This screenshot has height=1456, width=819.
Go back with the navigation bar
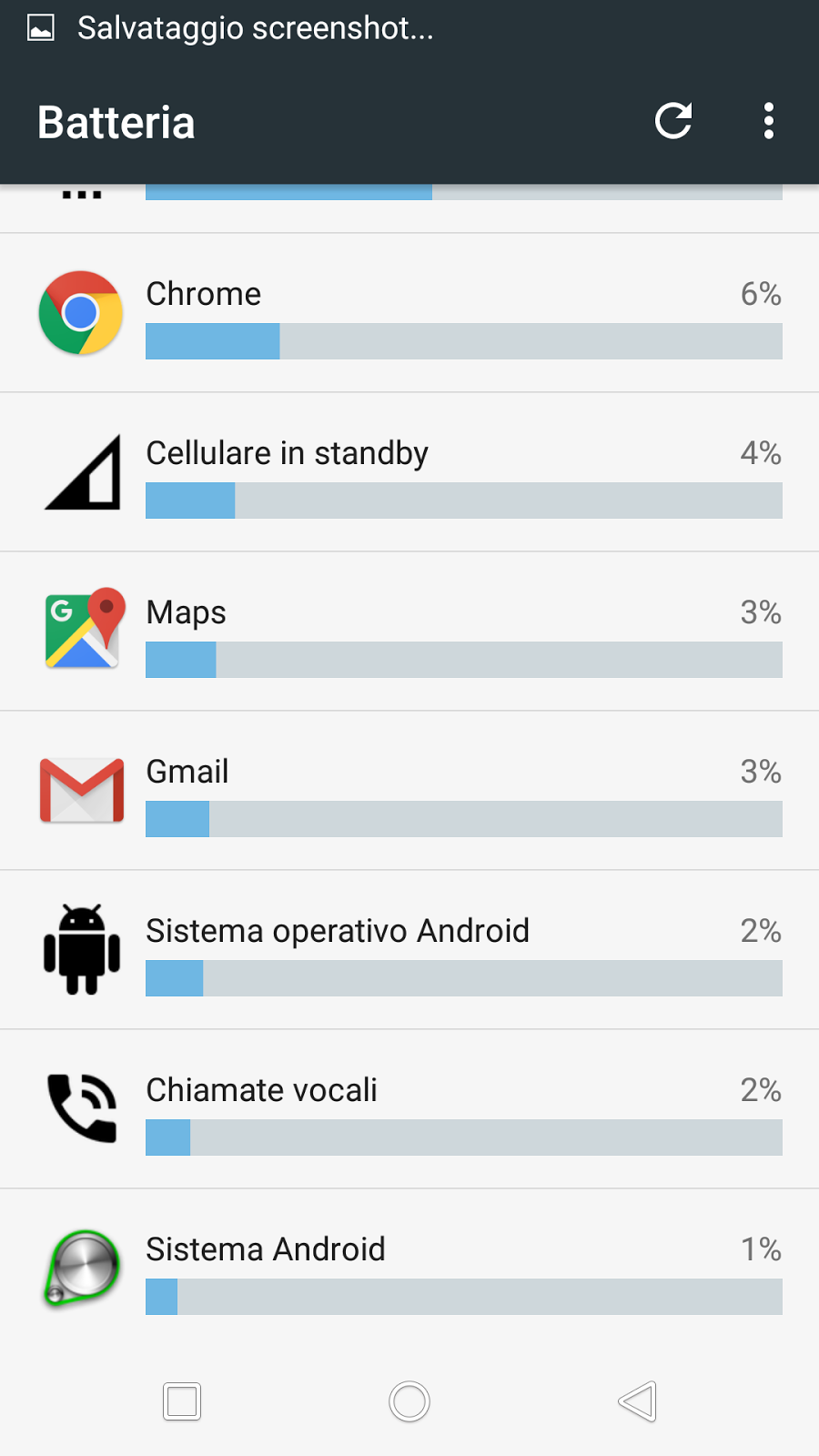[637, 1401]
